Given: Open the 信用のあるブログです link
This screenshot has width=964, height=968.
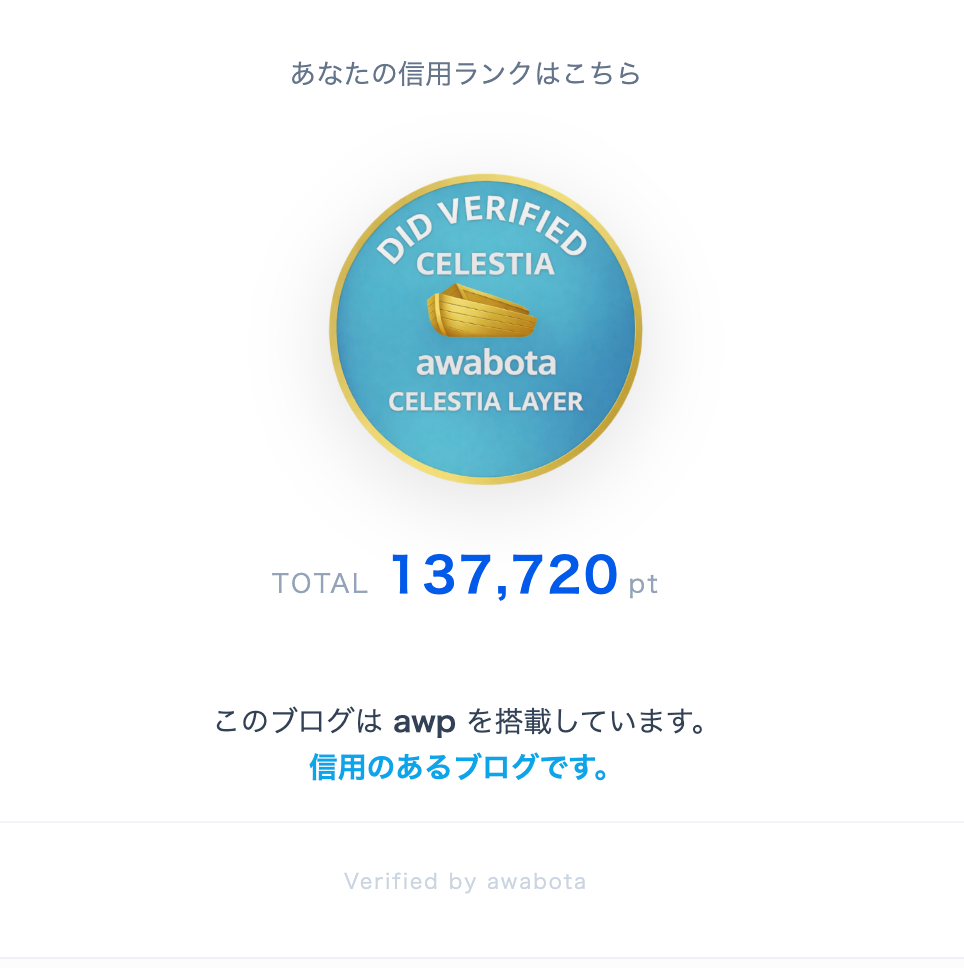Looking at the screenshot, I should [x=459, y=768].
